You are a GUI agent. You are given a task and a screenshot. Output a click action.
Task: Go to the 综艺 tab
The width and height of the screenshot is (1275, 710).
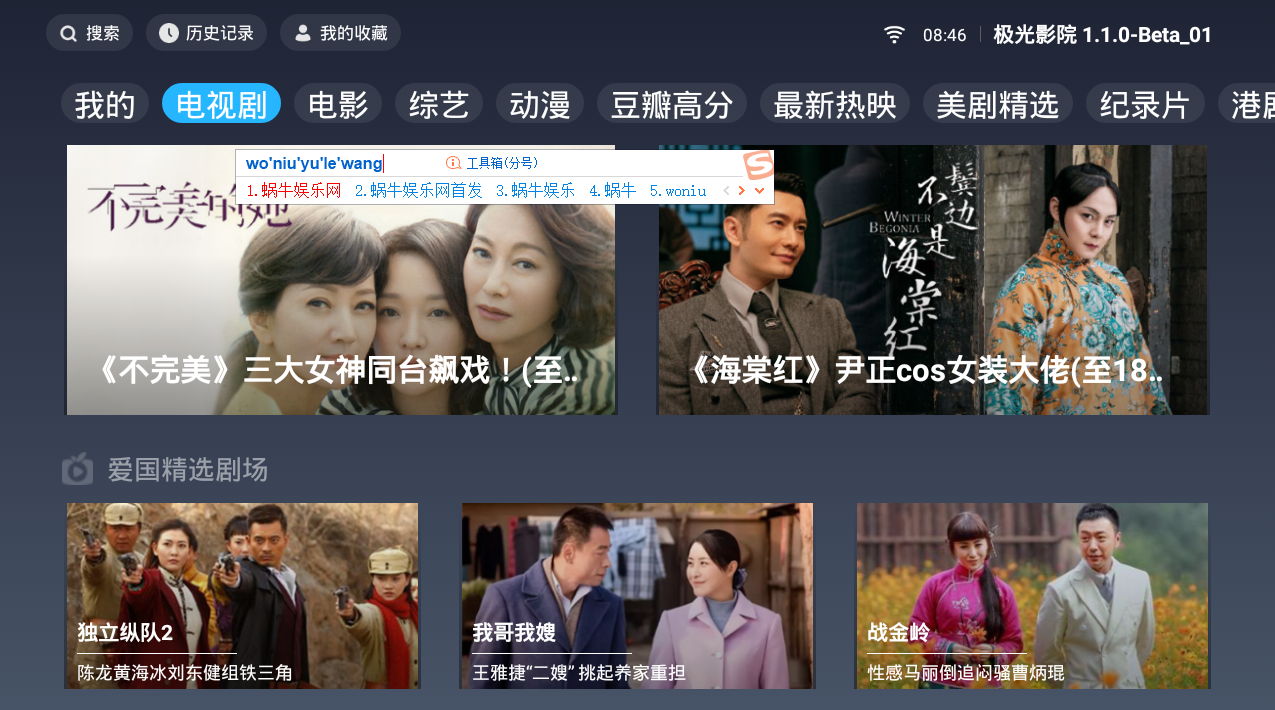pyautogui.click(x=439, y=104)
